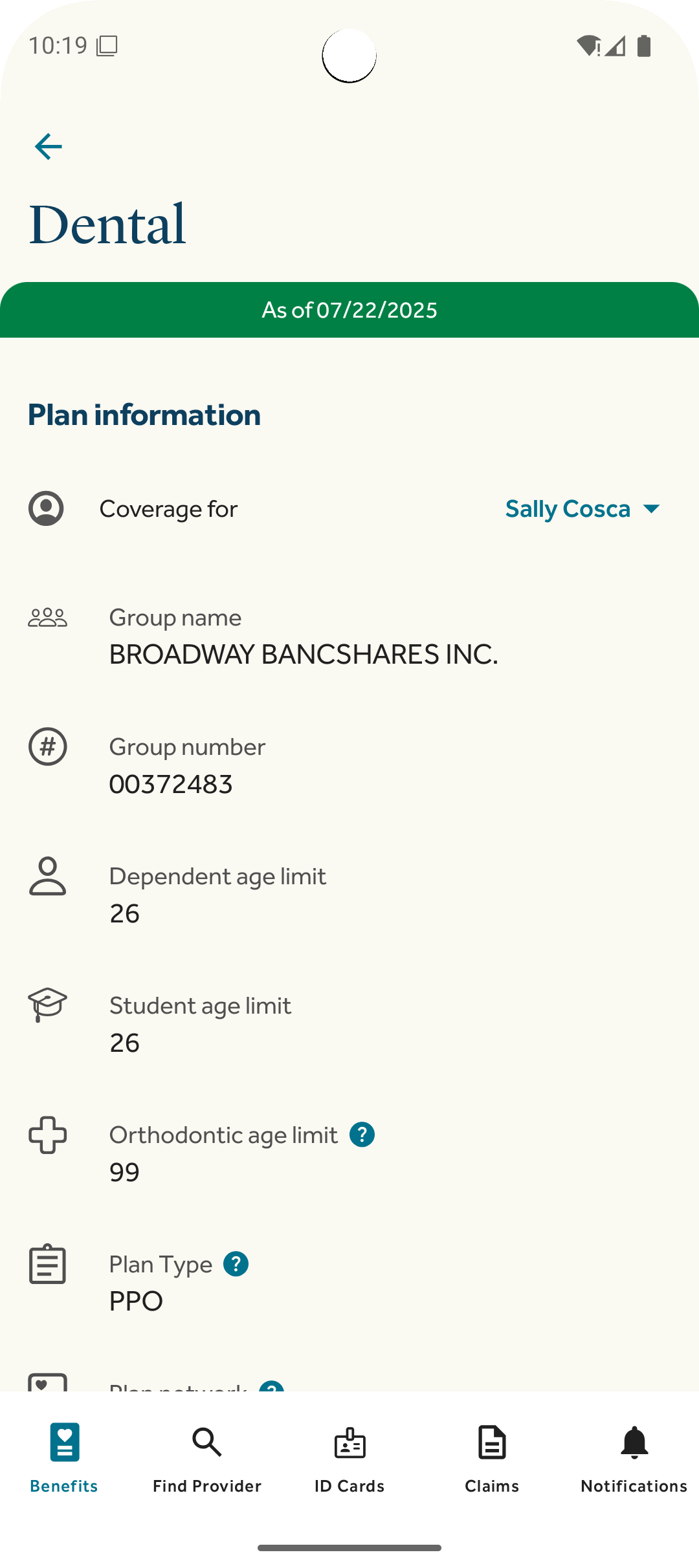Screen dimensions: 699x1568
Task: Switch to the Benefits tab
Action: 64,1458
